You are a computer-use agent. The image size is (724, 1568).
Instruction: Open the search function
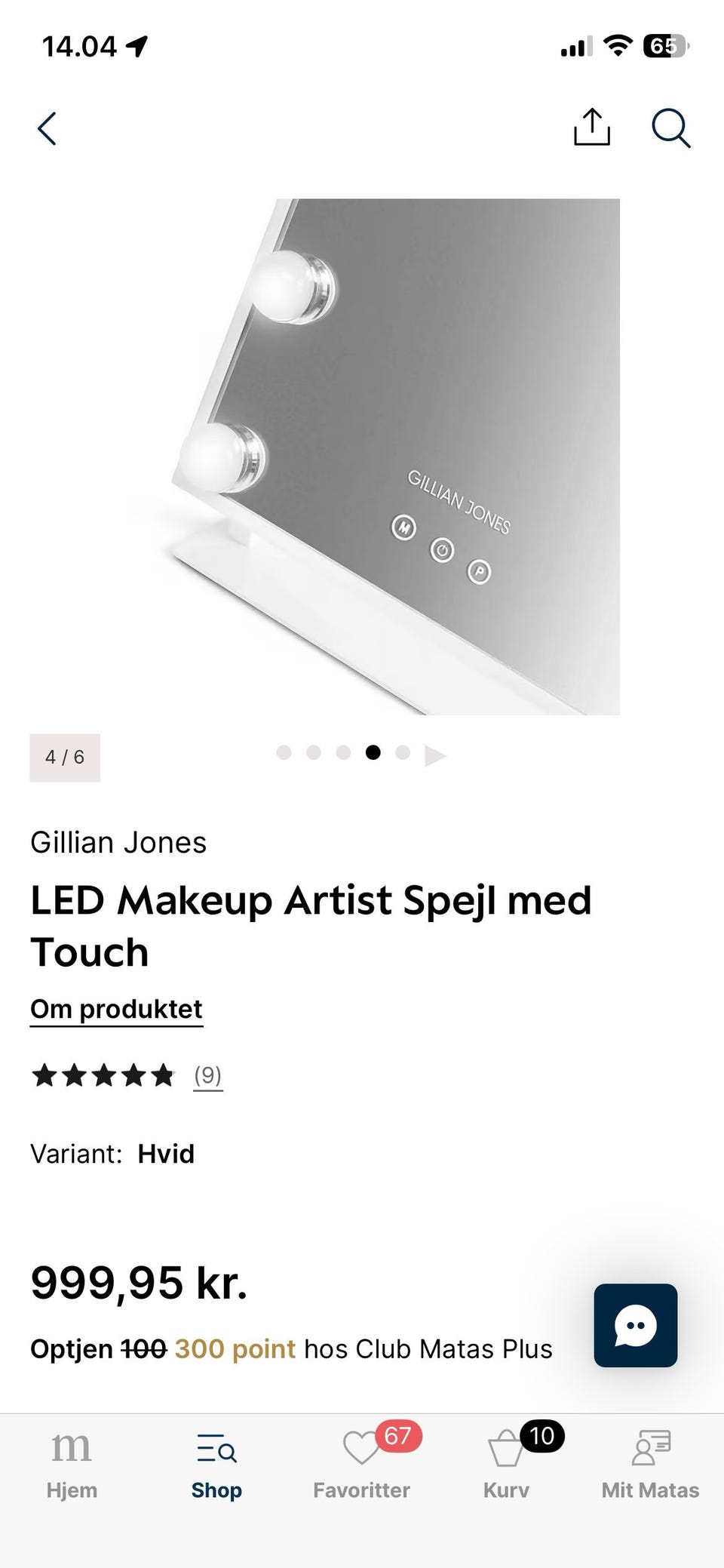coord(670,128)
